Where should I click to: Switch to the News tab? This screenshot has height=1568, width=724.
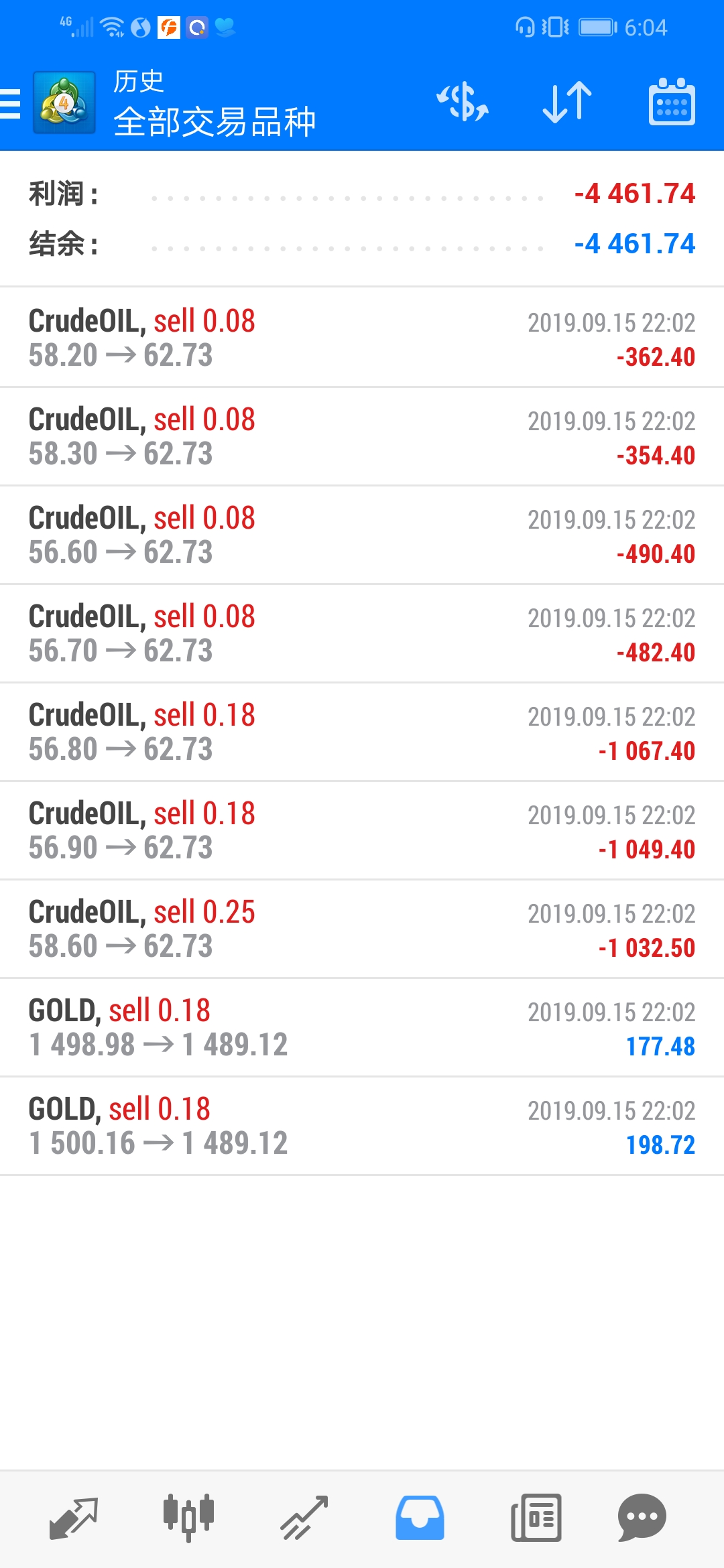click(536, 1518)
